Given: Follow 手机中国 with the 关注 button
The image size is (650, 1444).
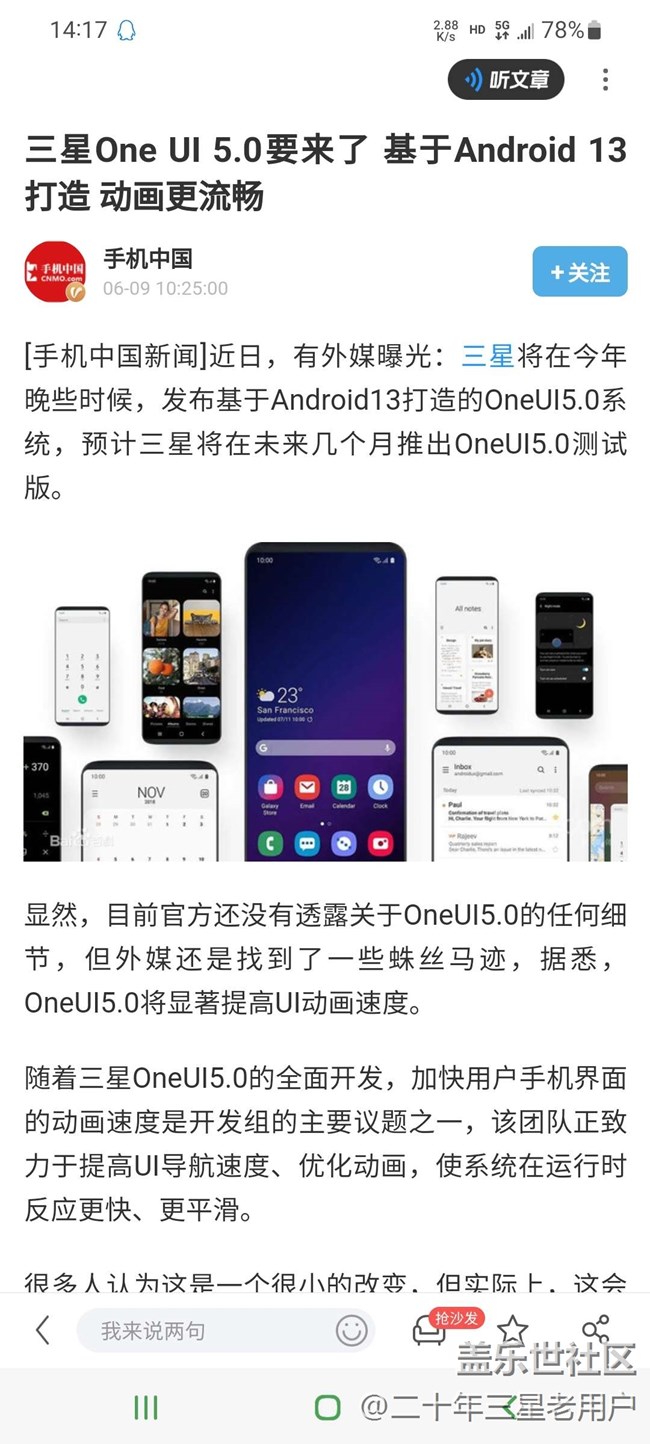Looking at the screenshot, I should point(579,272).
